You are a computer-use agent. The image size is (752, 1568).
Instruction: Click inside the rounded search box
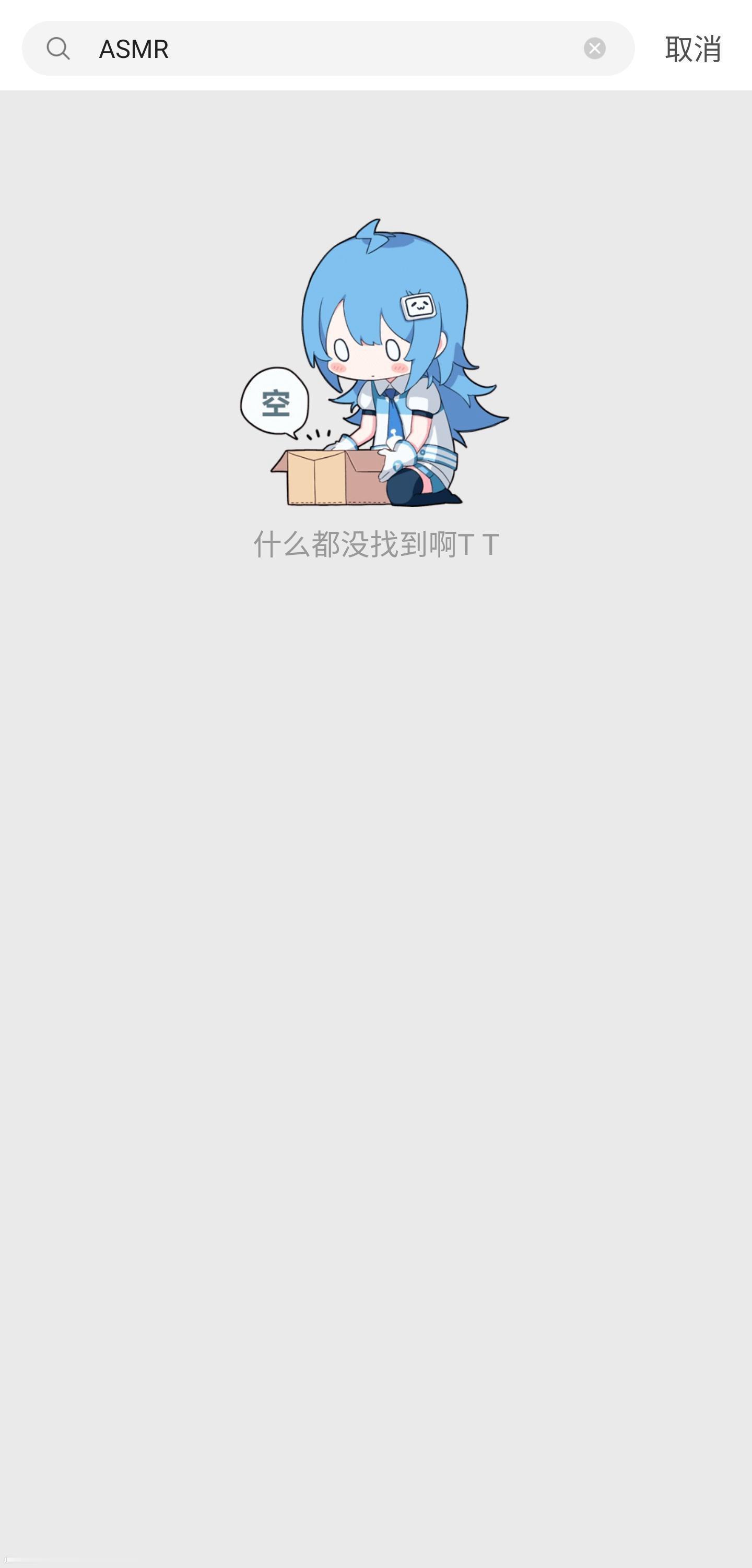tap(329, 48)
